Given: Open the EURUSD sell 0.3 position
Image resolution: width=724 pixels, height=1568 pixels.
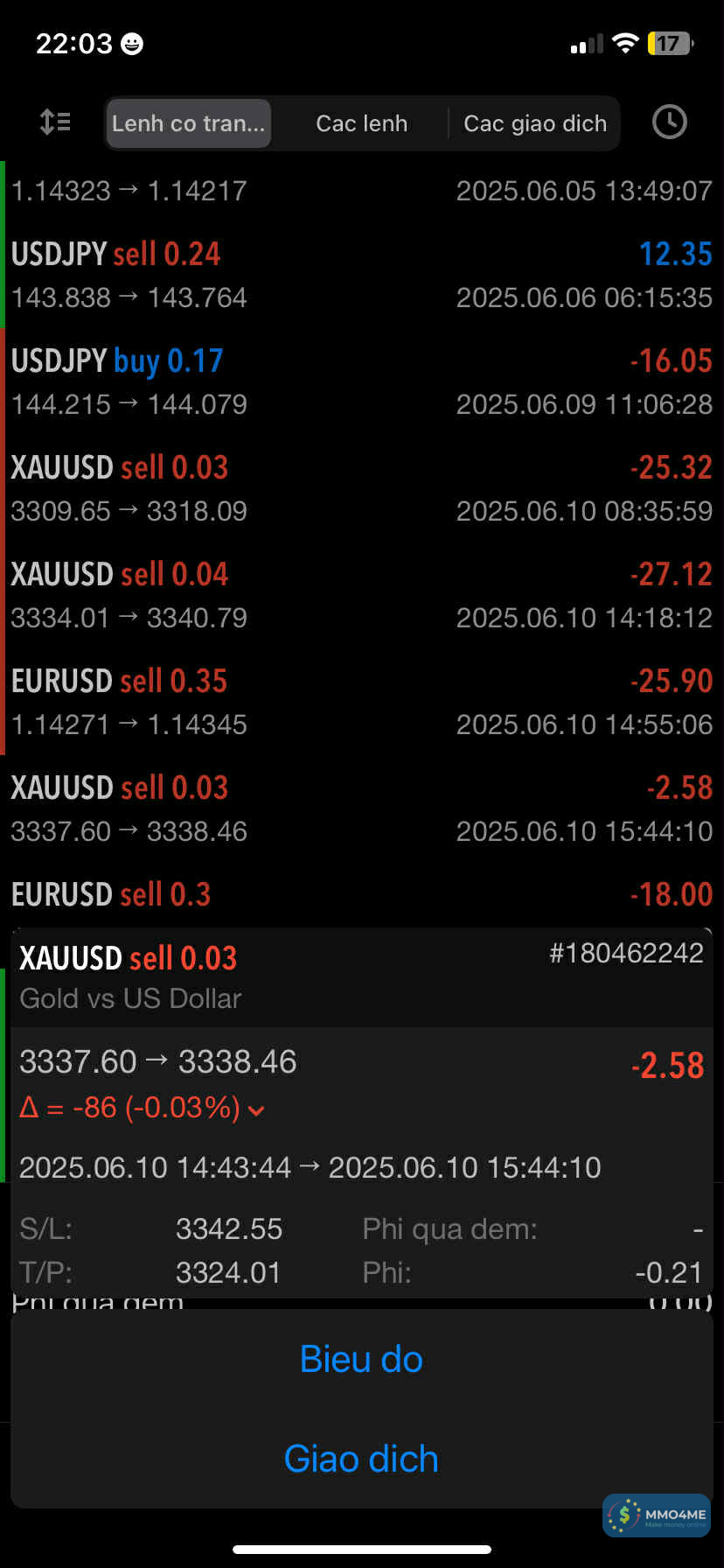Looking at the screenshot, I should pos(361,894).
